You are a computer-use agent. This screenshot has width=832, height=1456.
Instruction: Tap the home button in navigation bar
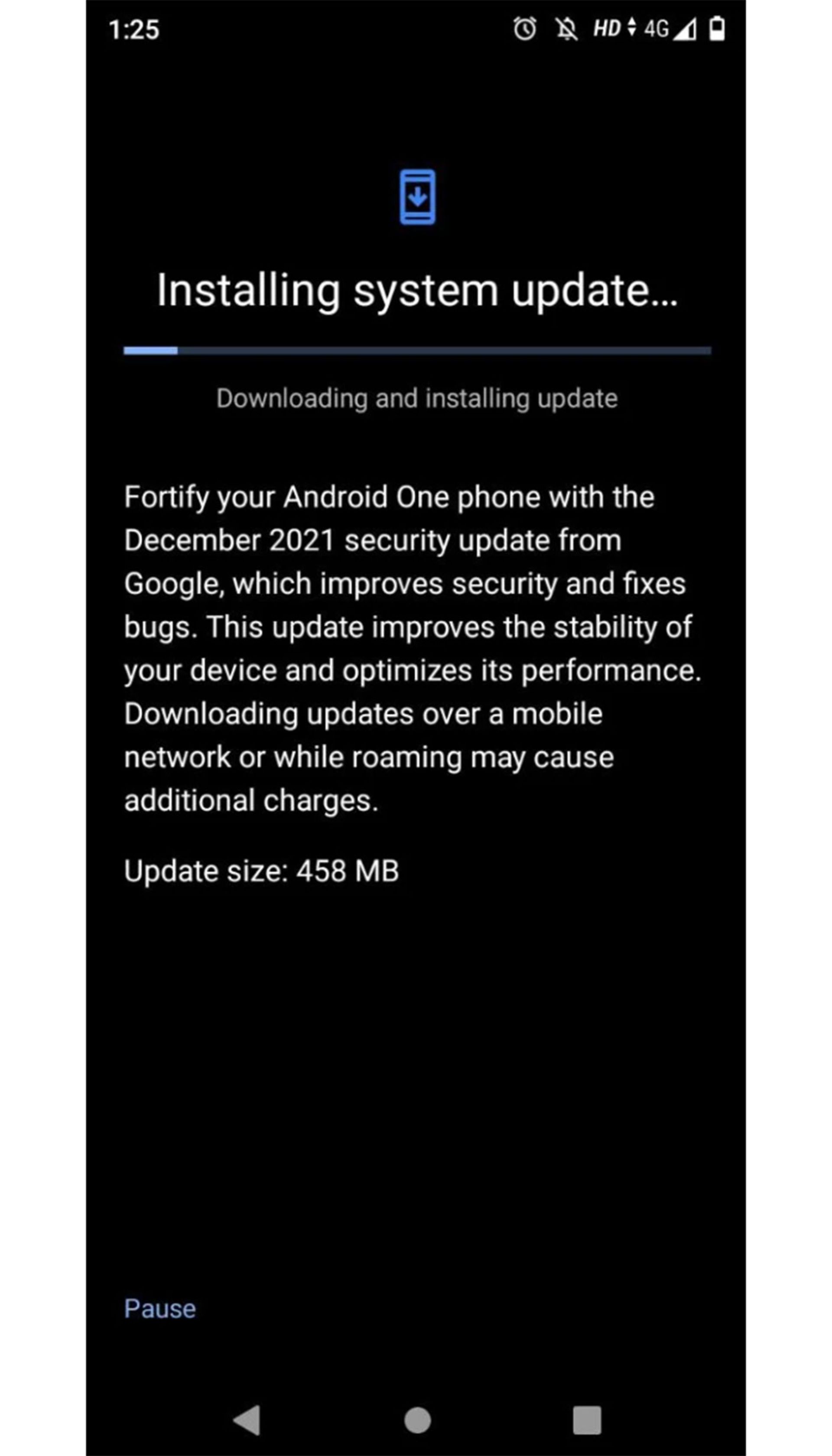pos(417,1420)
